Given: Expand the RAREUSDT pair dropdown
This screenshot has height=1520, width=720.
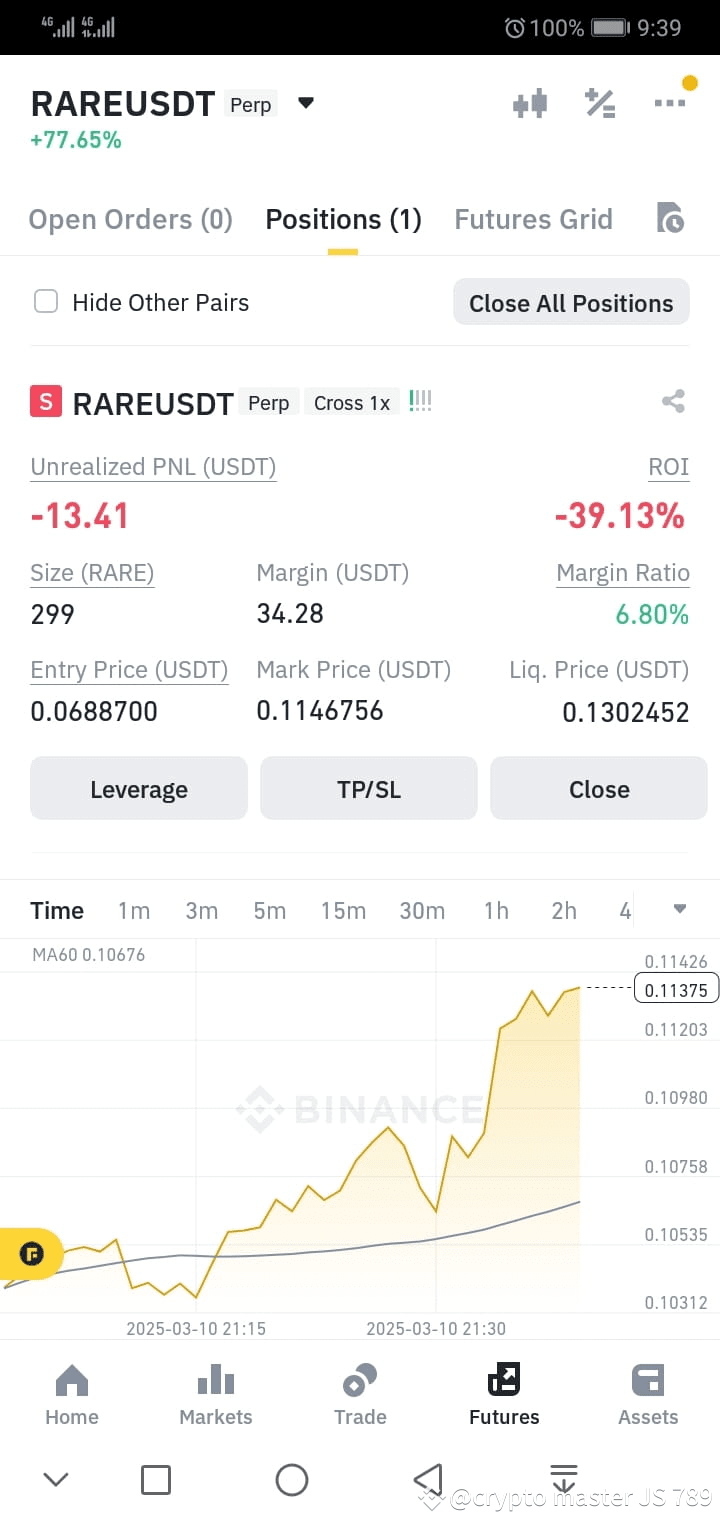Looking at the screenshot, I should tap(306, 103).
